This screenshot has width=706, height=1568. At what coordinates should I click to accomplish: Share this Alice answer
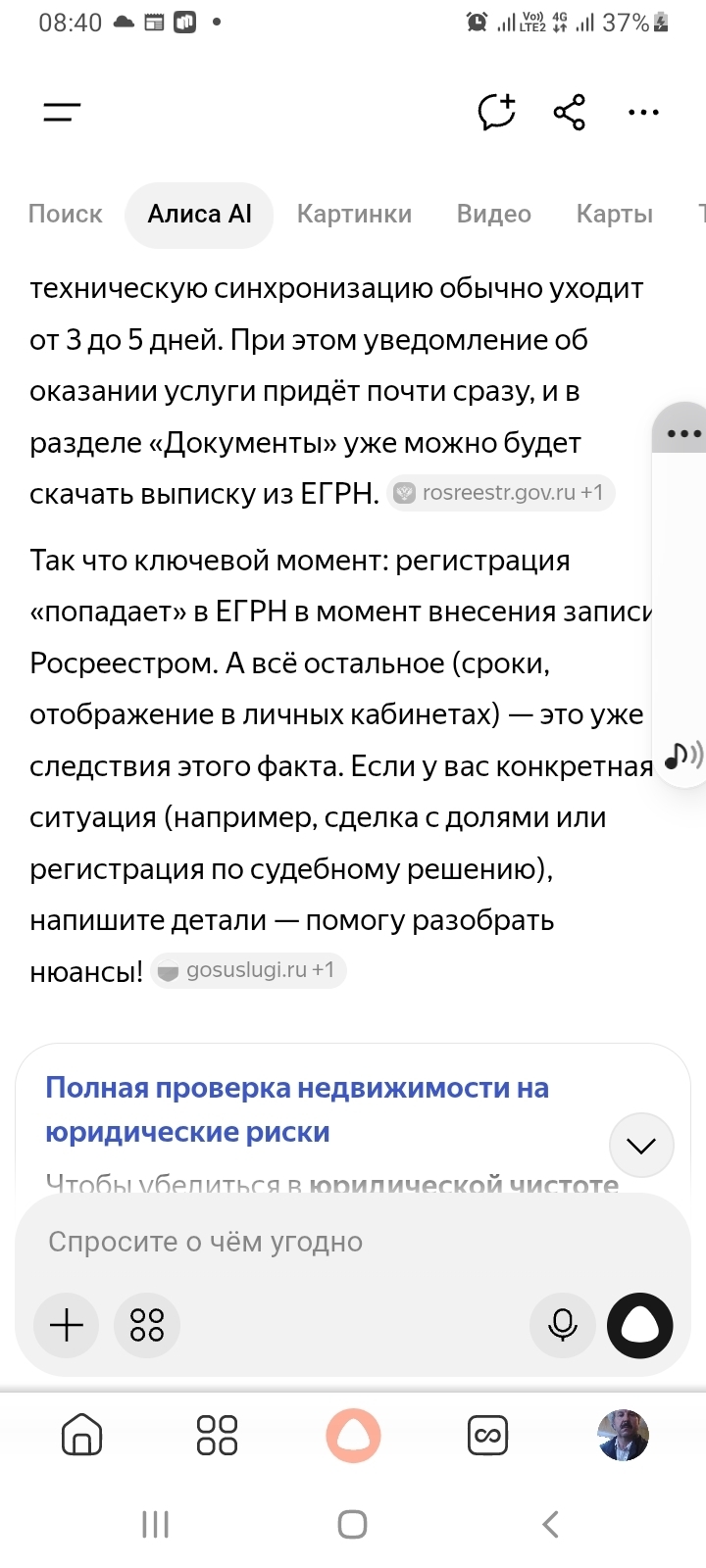click(x=570, y=113)
